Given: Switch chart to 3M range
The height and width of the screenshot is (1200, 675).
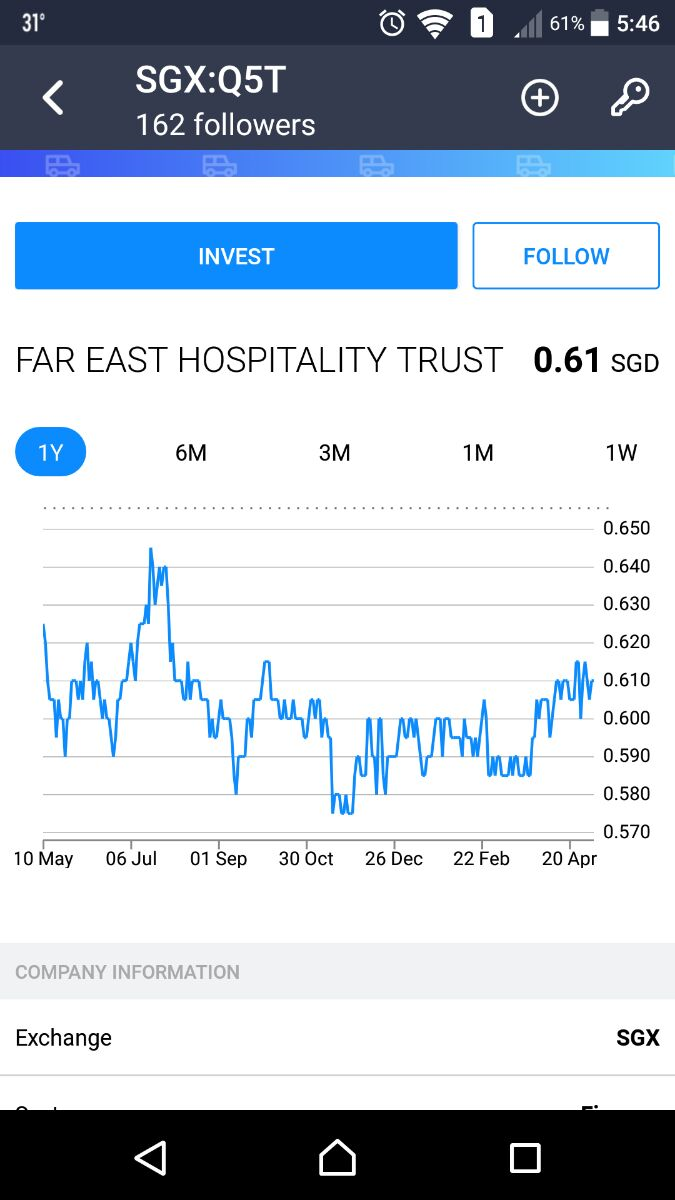Looking at the screenshot, I should click(334, 453).
